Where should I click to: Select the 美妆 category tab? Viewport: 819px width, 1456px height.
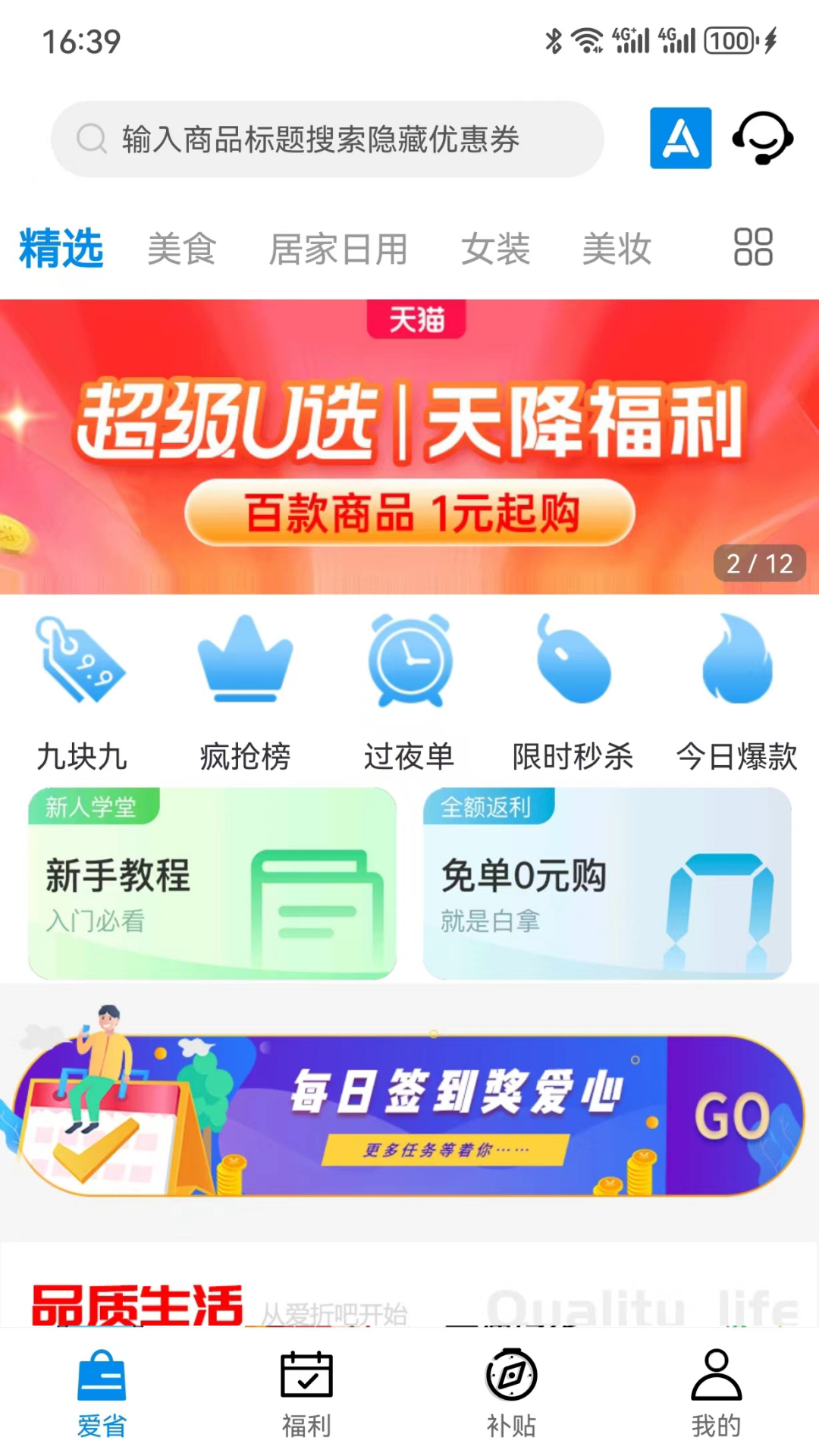pos(617,249)
